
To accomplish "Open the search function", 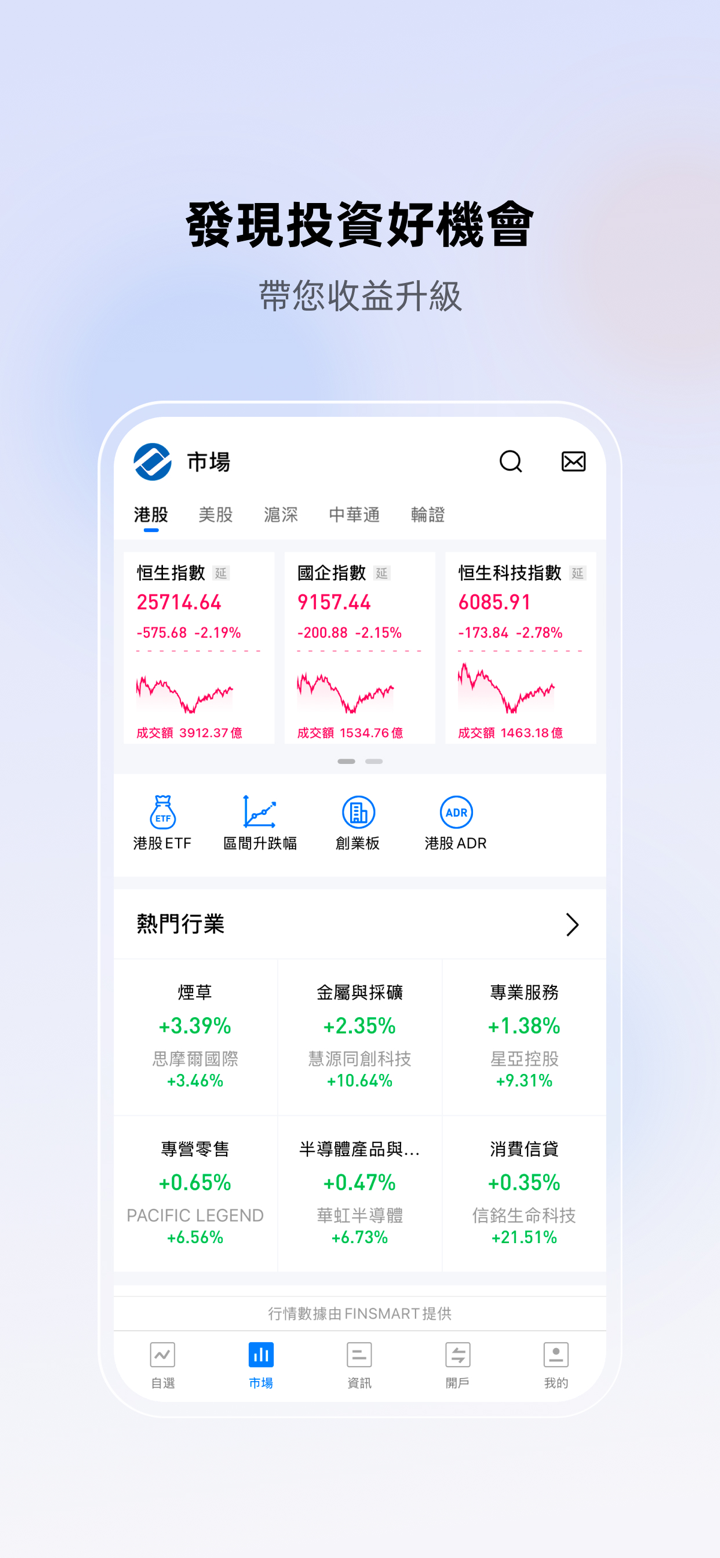I will [x=511, y=461].
